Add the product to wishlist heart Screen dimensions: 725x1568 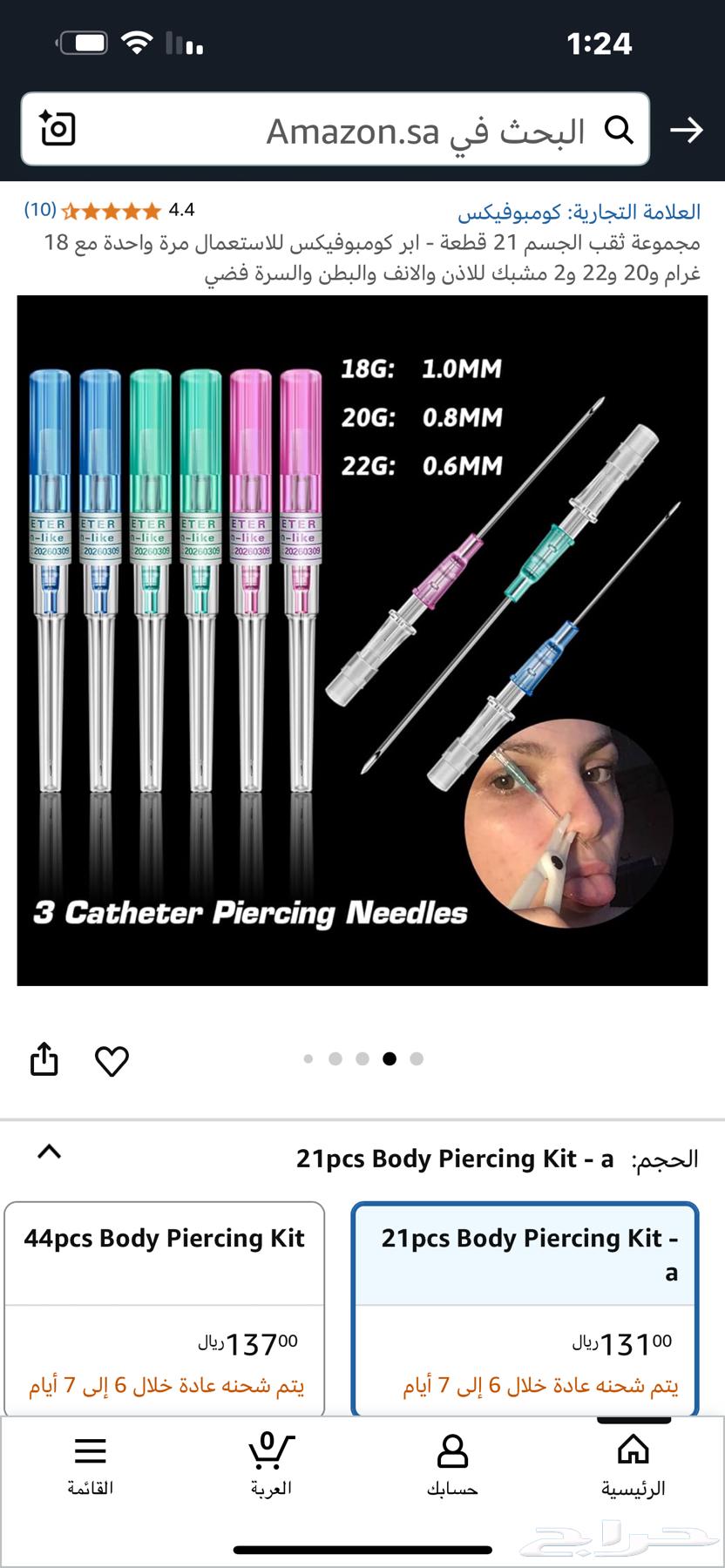coord(112,1060)
